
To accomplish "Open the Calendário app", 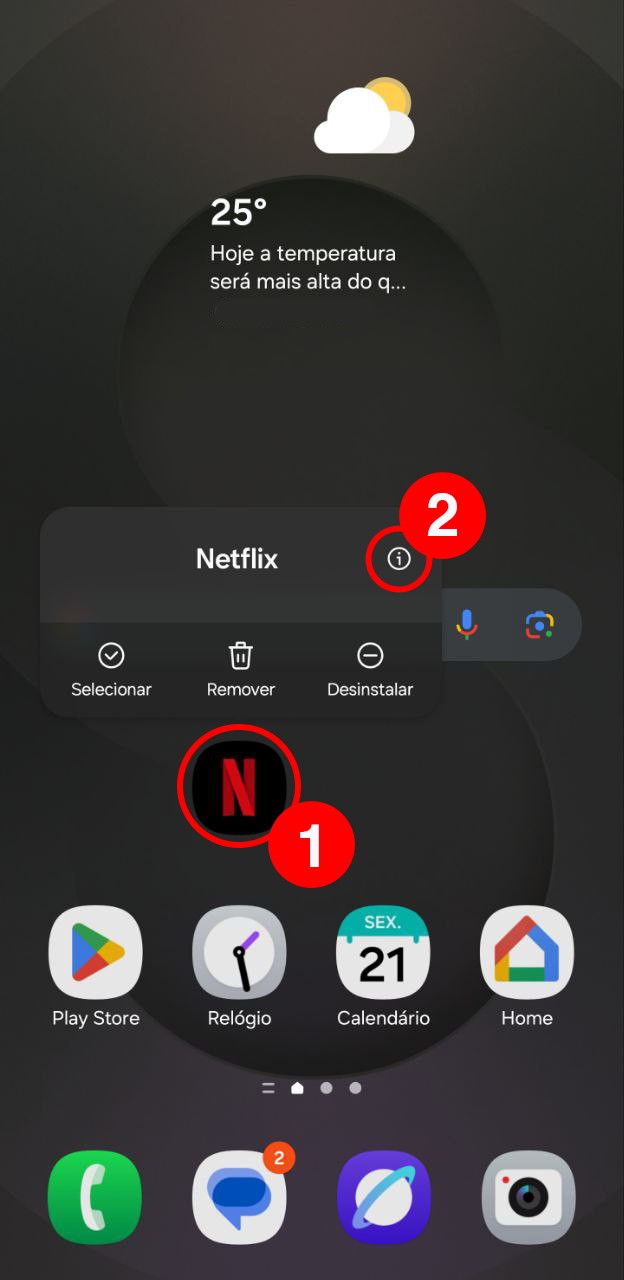I will 383,953.
